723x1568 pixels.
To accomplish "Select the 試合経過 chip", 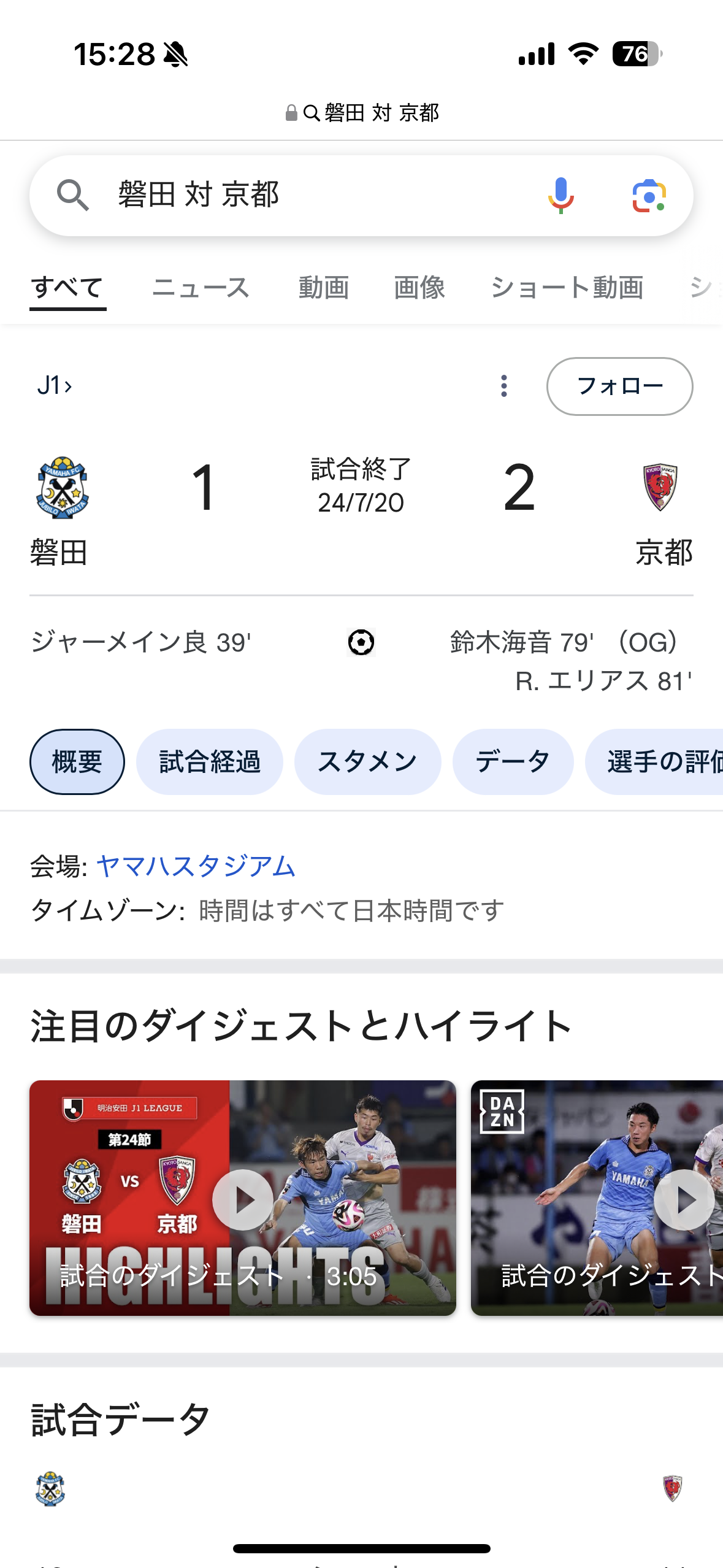I will point(210,762).
